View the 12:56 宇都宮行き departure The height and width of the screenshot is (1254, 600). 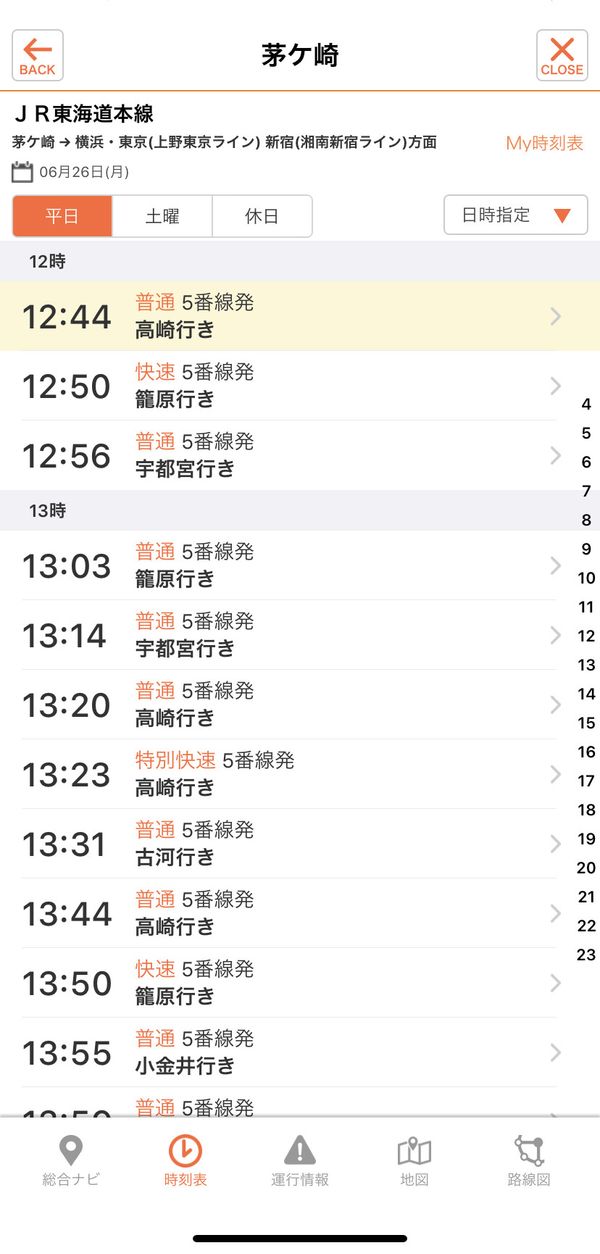289,455
